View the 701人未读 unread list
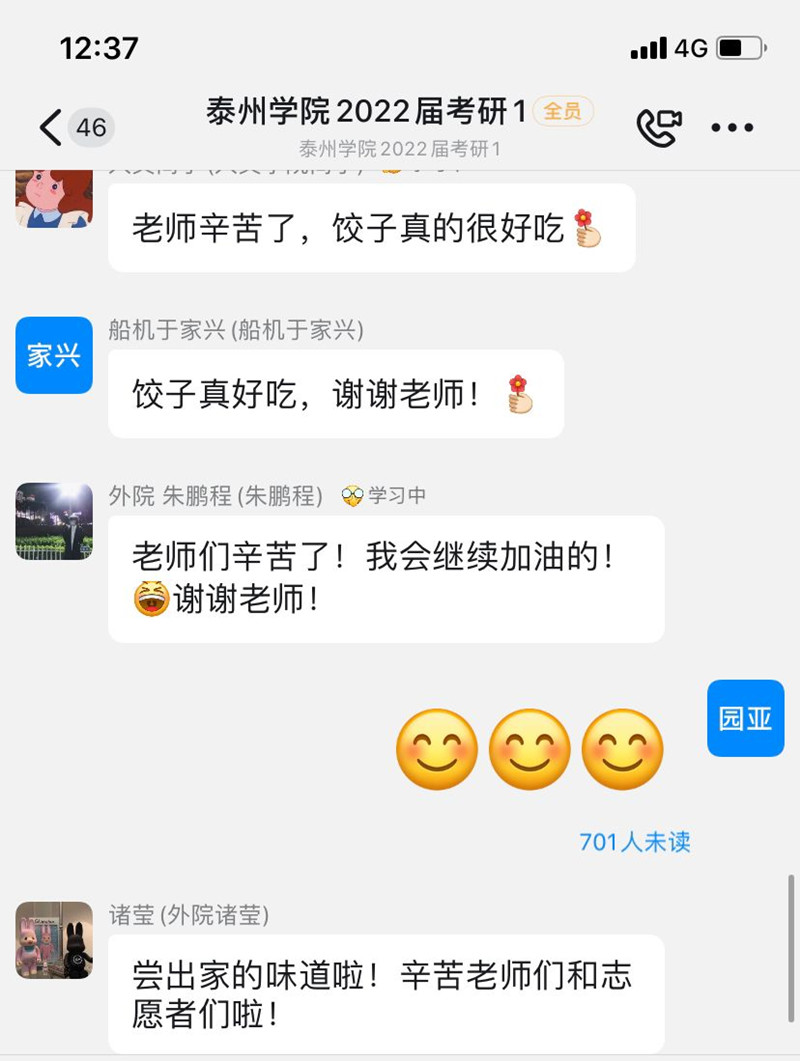Screen dimensions: 800x1061 (x=635, y=842)
